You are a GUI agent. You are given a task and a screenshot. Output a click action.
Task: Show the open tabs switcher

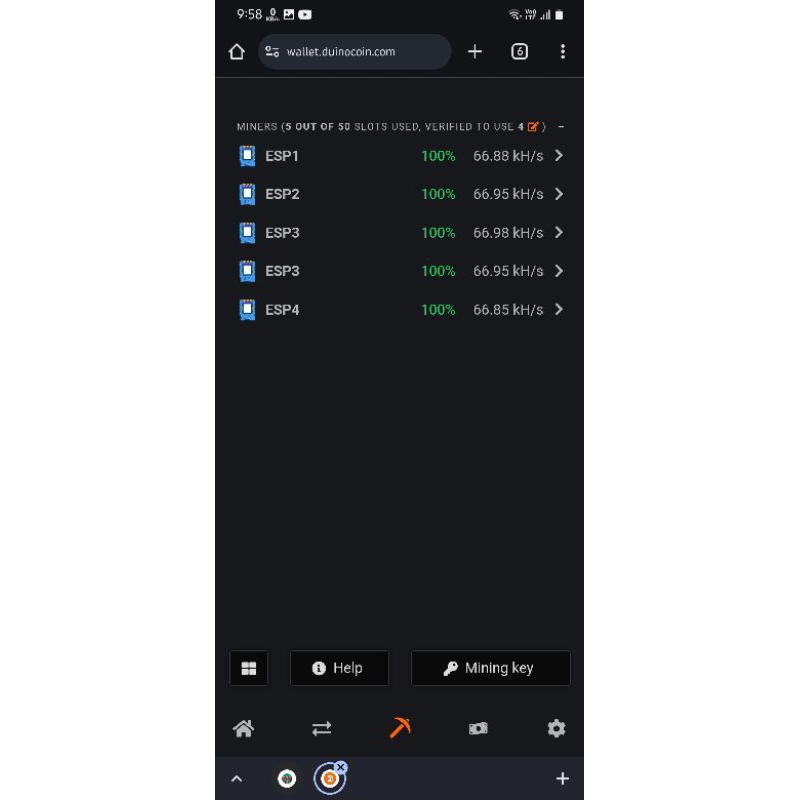click(519, 52)
